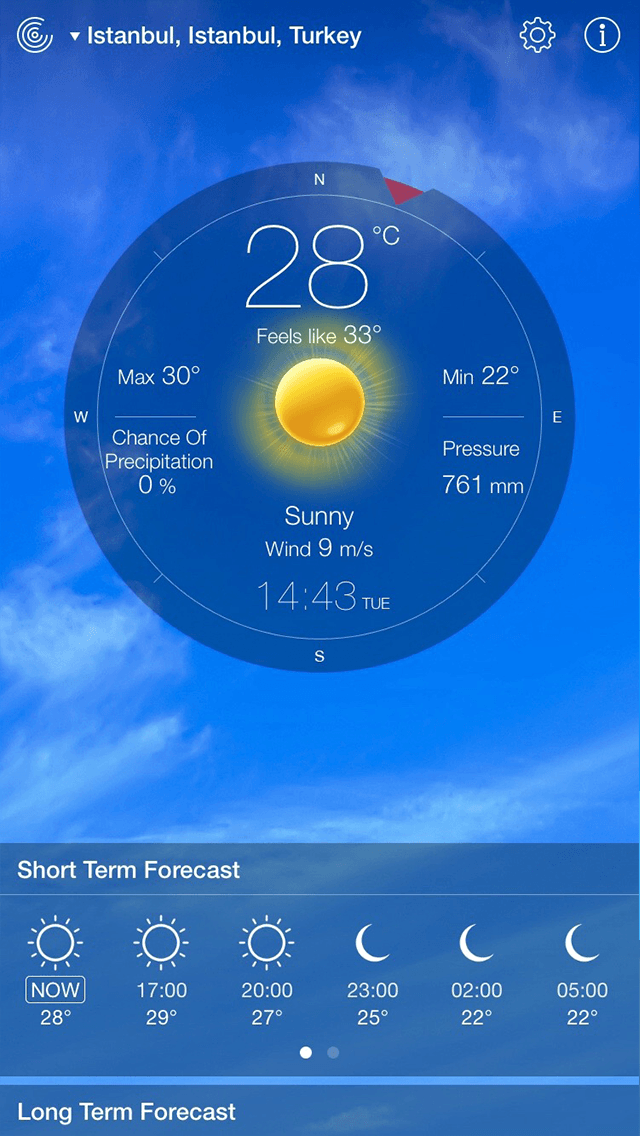Open the settings gear

[537, 36]
